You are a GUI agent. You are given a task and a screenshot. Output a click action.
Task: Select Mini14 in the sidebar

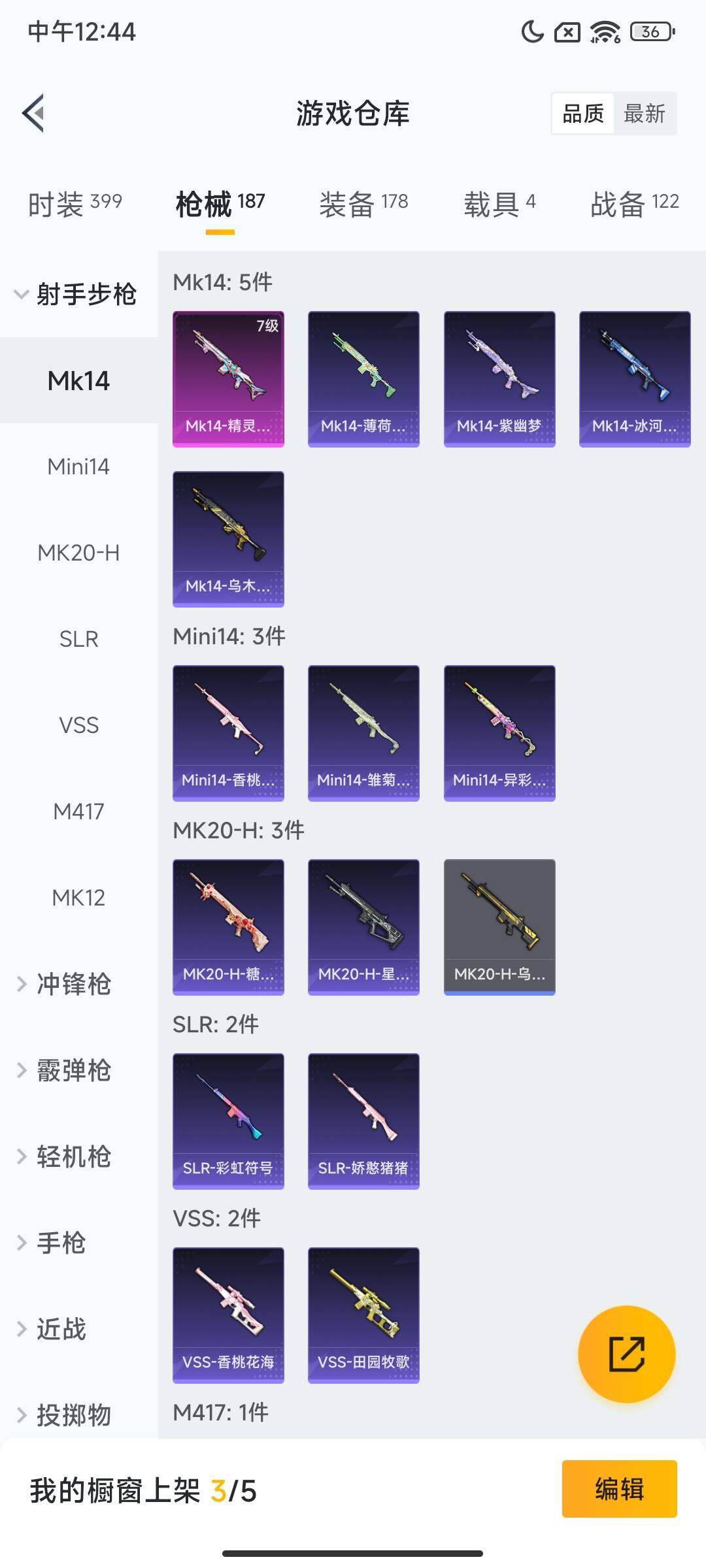tap(78, 466)
